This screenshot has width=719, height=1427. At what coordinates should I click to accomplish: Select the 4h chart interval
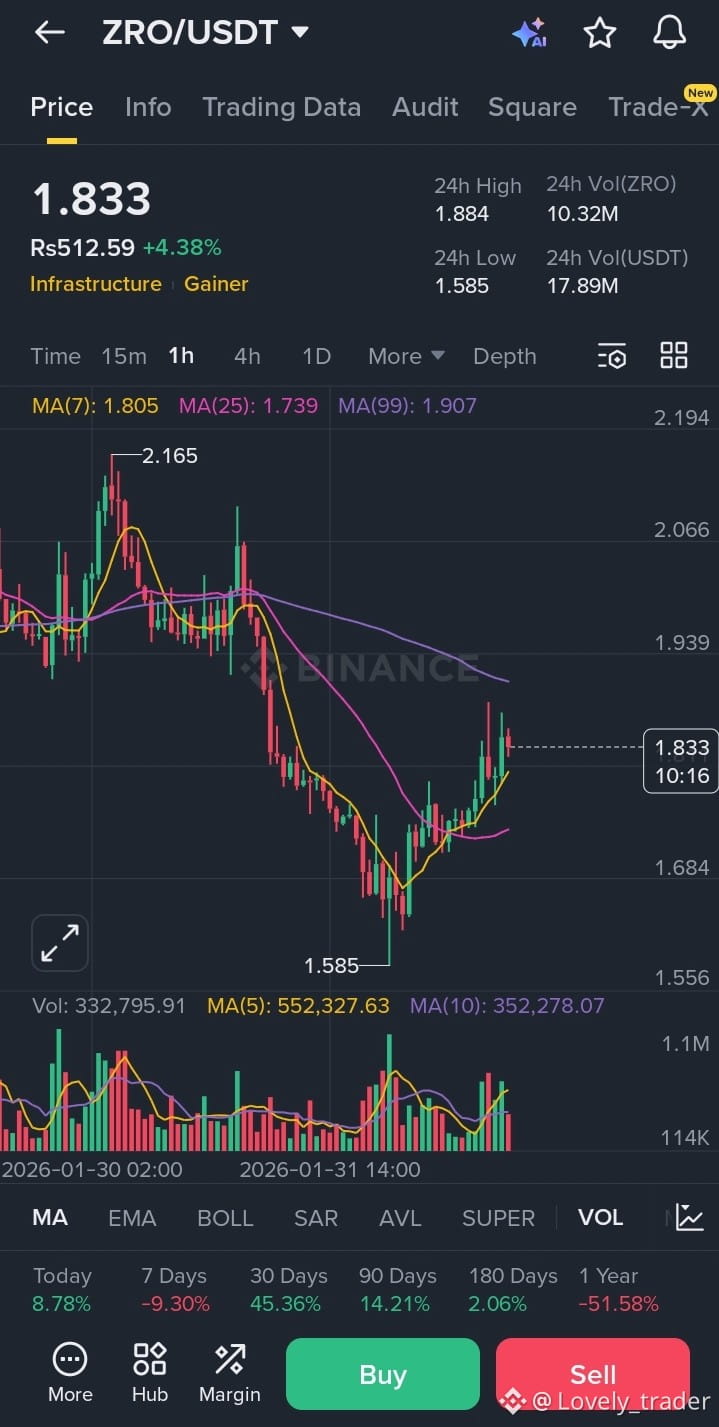pos(247,356)
